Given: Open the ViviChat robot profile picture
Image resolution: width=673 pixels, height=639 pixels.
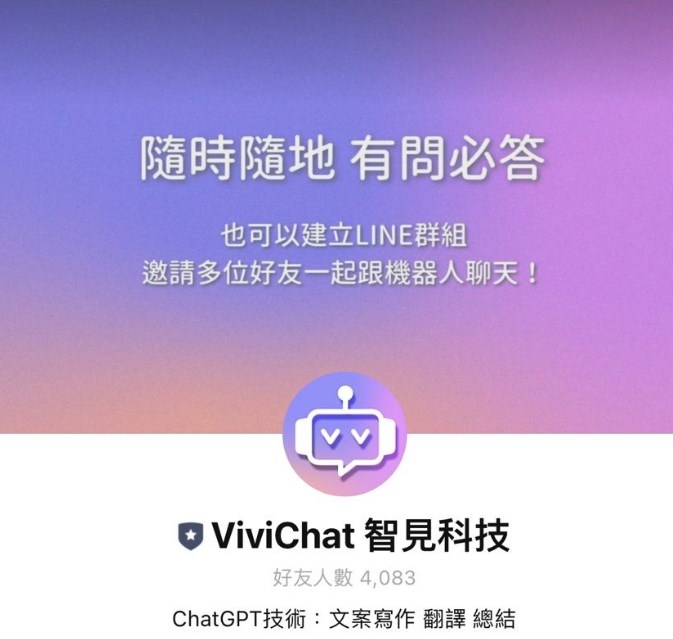Looking at the screenshot, I should [x=345, y=434].
